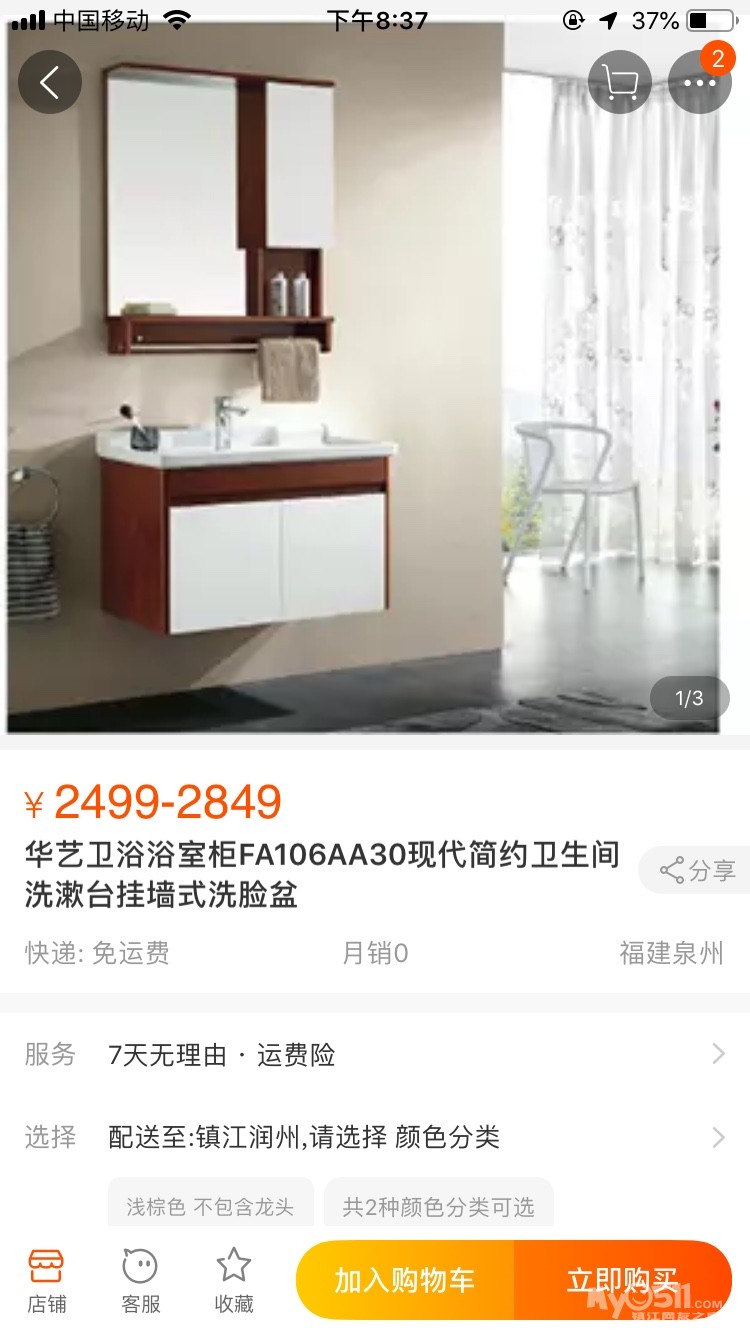The height and width of the screenshot is (1334, 750).
Task: Visit the 店铺 store page
Action: (47, 1280)
